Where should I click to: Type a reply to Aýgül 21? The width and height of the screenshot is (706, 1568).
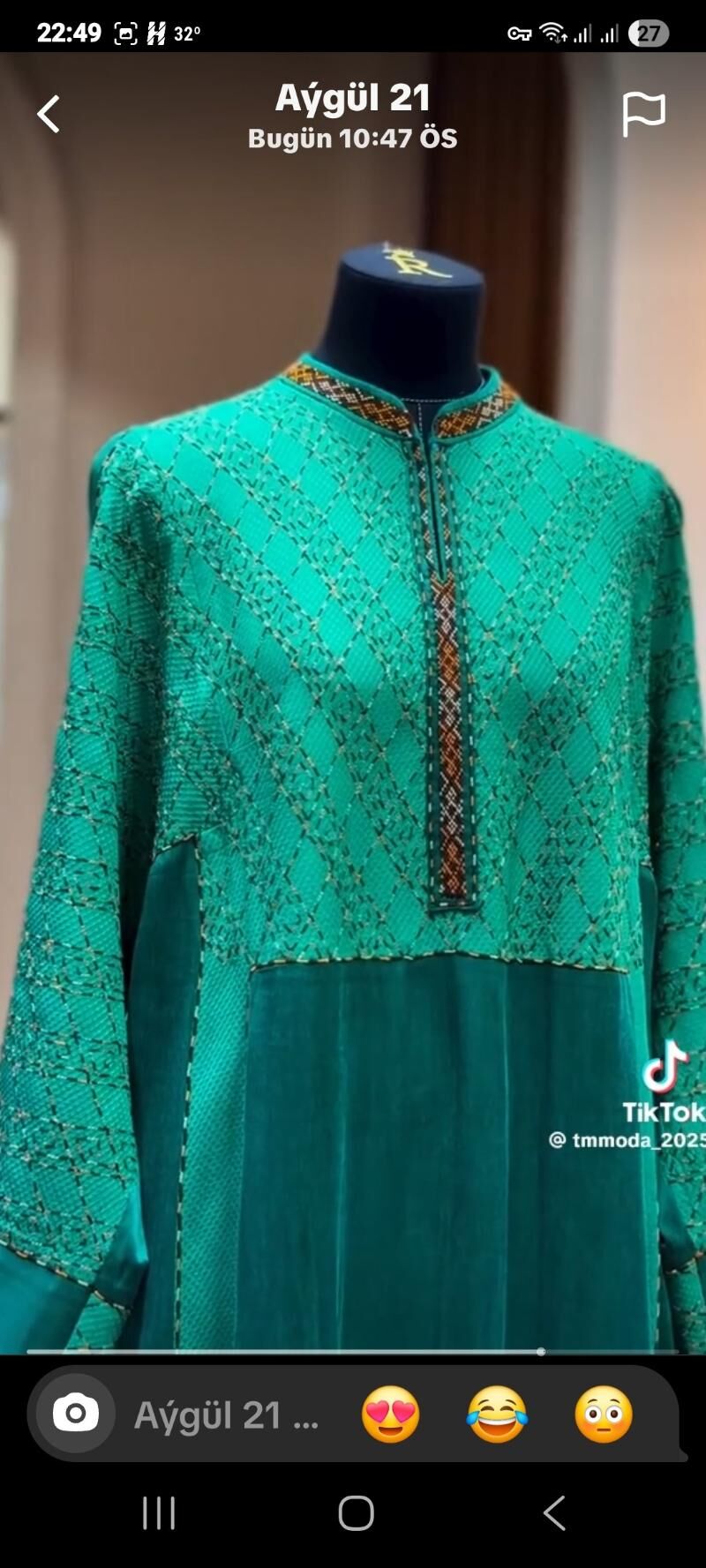[x=226, y=1415]
